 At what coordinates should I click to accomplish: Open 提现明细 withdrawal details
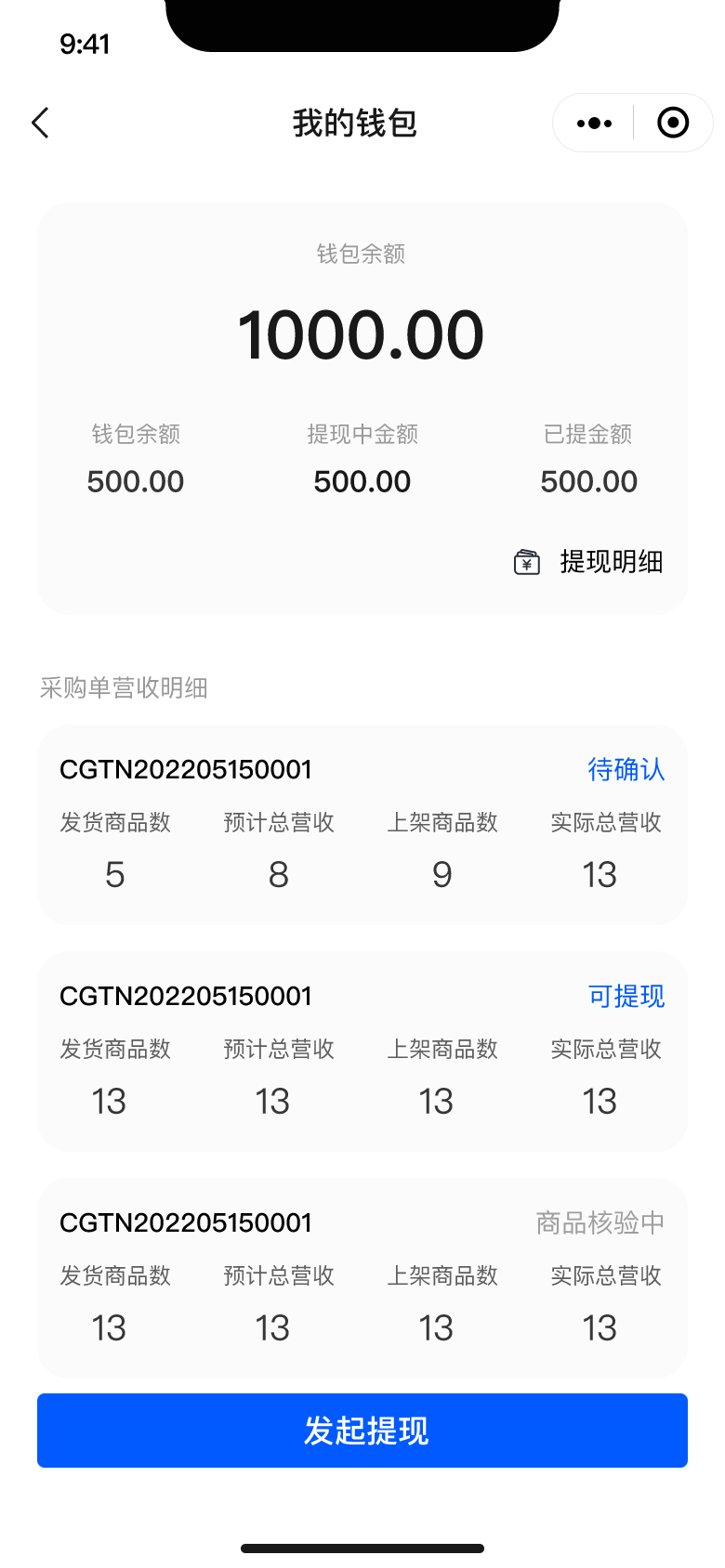point(588,562)
